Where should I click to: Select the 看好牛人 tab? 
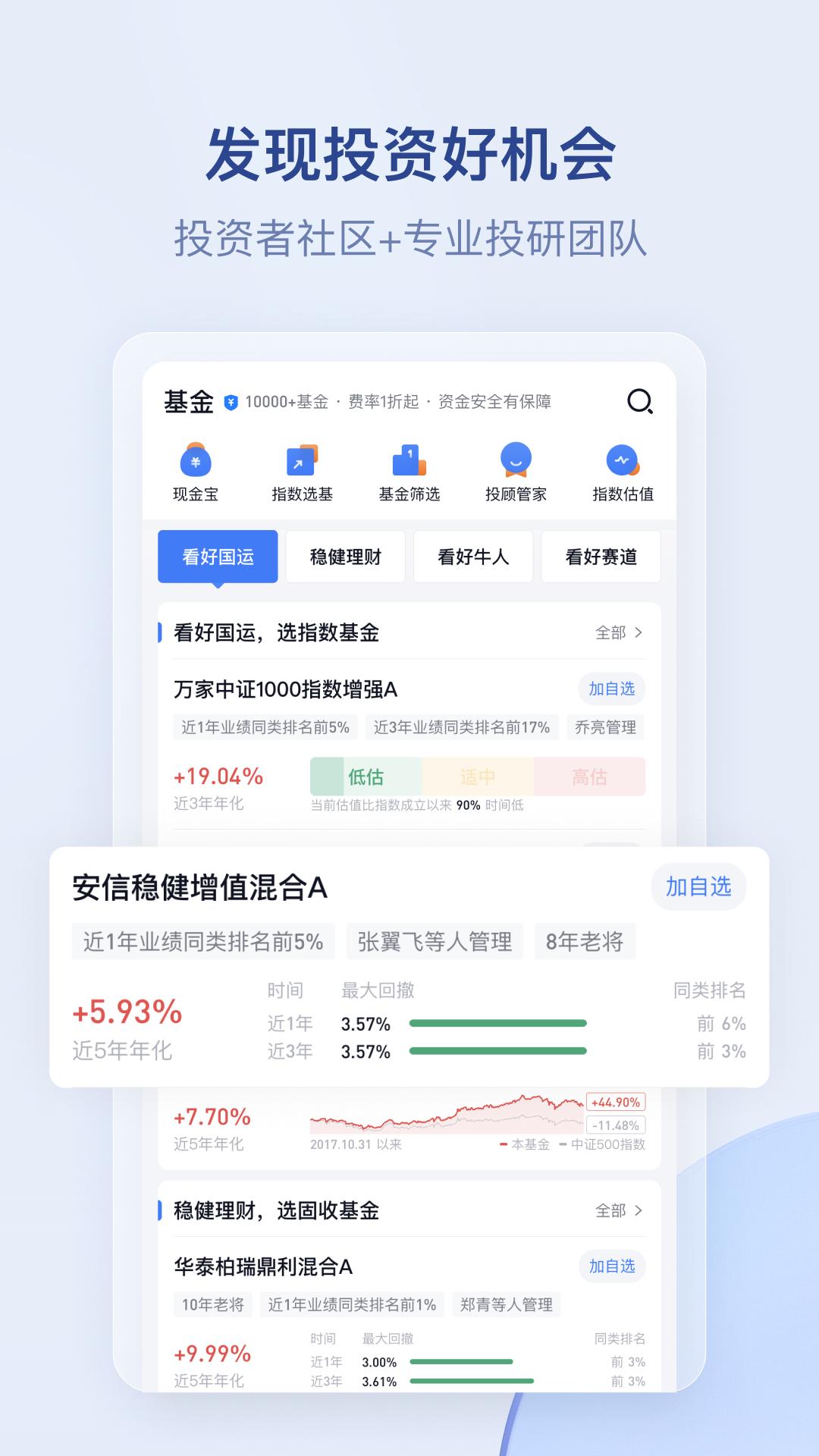[x=474, y=557]
